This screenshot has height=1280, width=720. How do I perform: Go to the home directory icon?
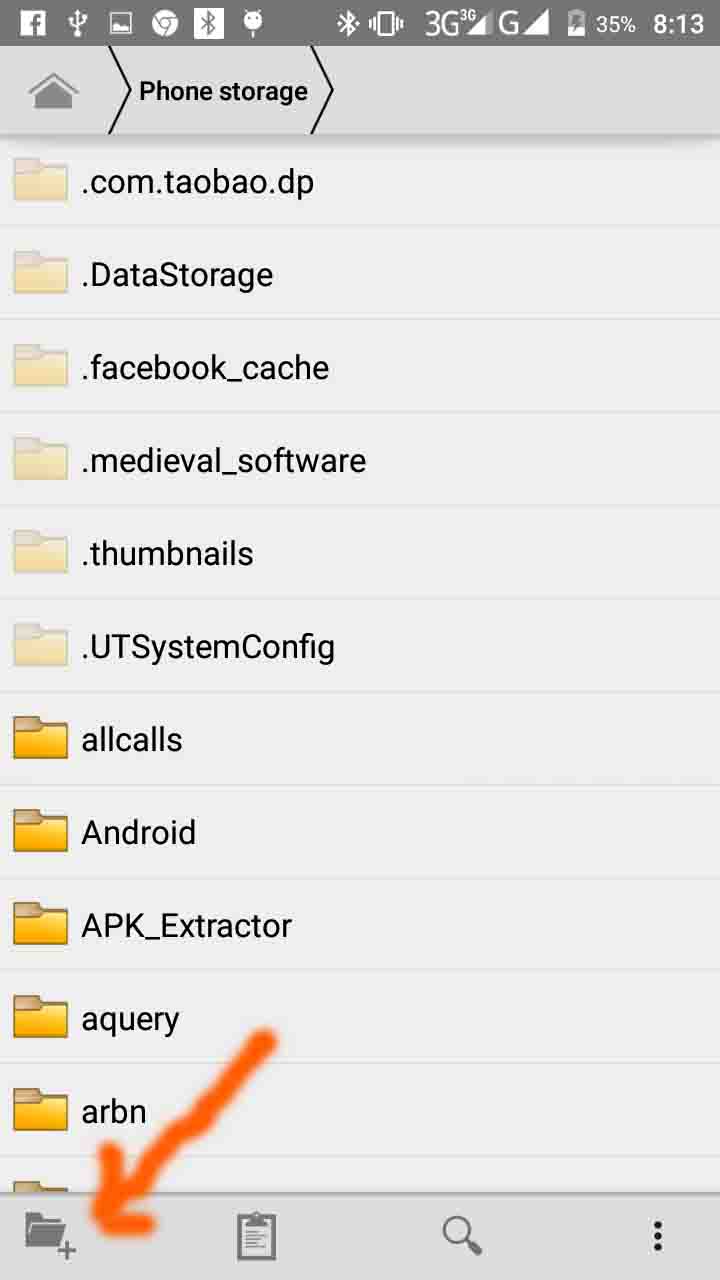54,91
